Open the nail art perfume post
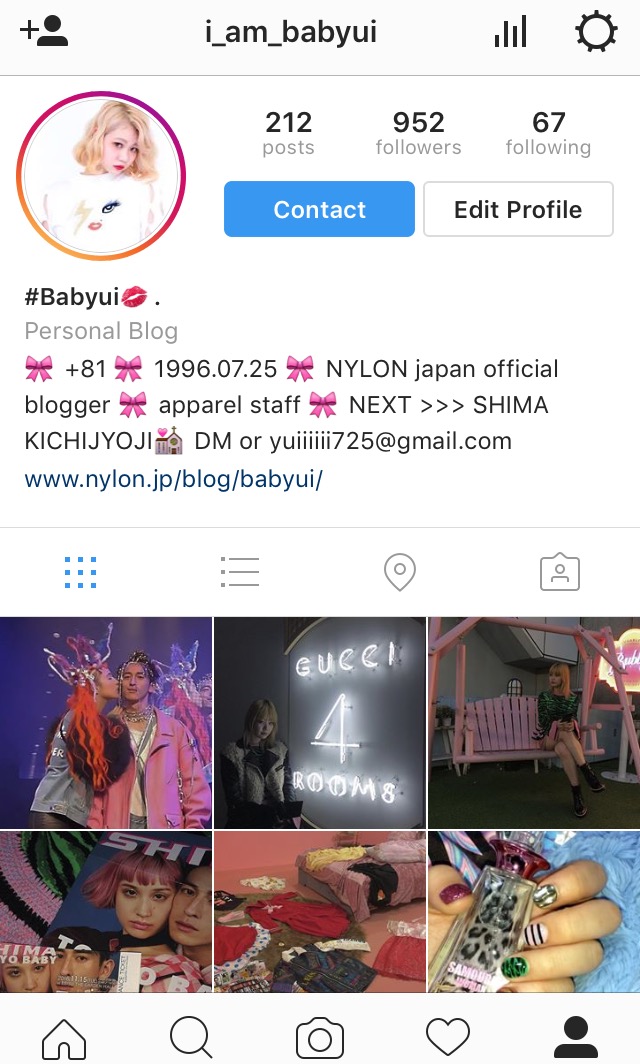This screenshot has width=640, height=1064. pyautogui.click(x=534, y=910)
